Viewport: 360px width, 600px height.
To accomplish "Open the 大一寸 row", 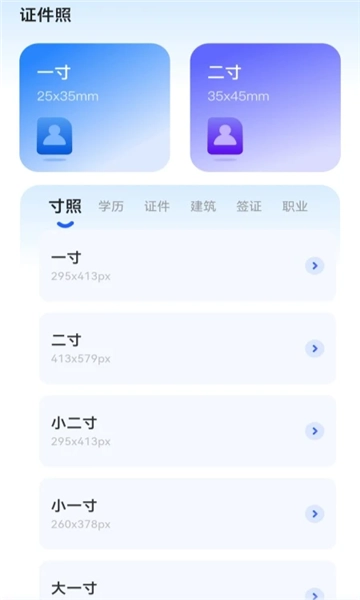I will pyautogui.click(x=187, y=580).
